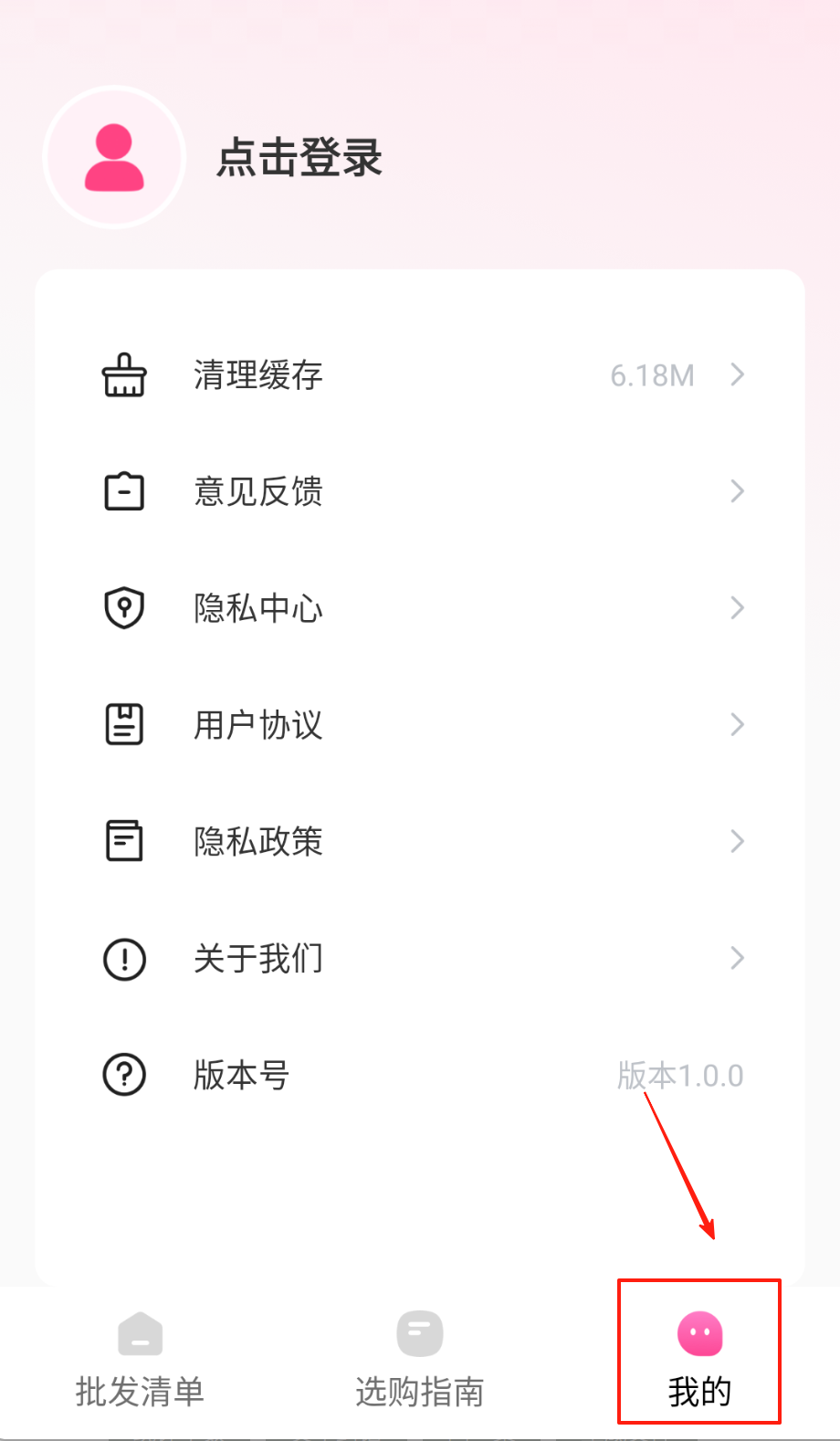This screenshot has height=1441, width=840.
Task: Open the profile avatar icon
Action: point(114,158)
